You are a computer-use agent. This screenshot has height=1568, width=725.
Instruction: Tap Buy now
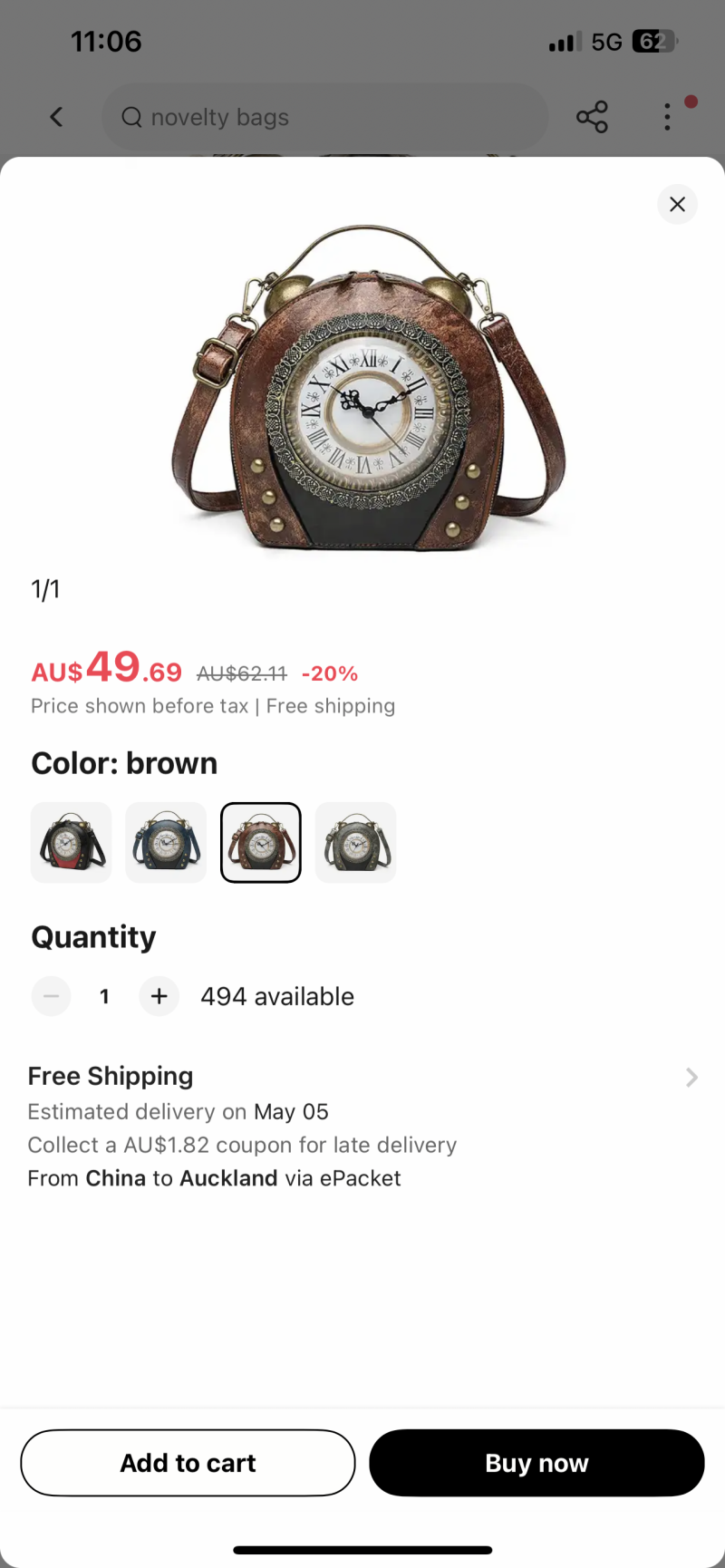[x=536, y=1463]
